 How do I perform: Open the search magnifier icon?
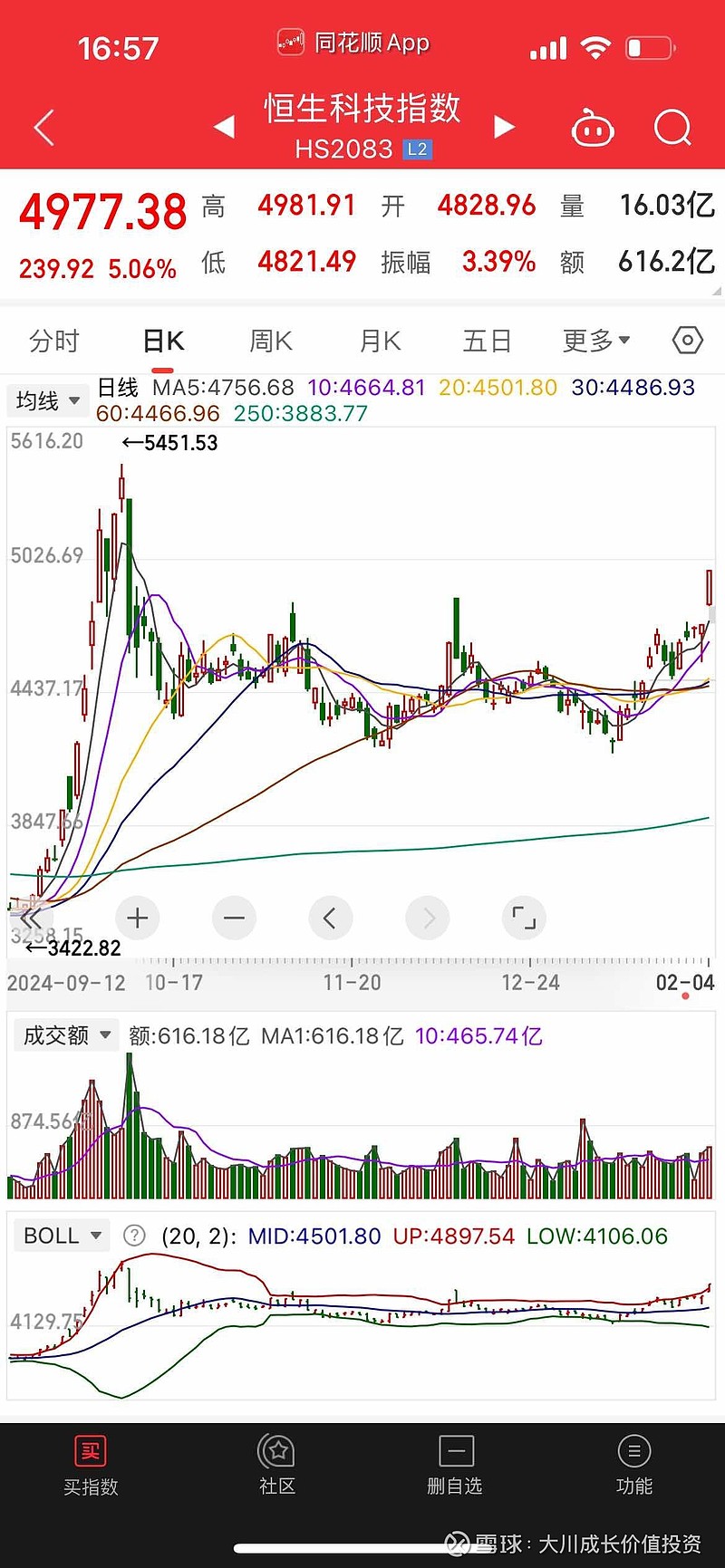click(x=672, y=129)
